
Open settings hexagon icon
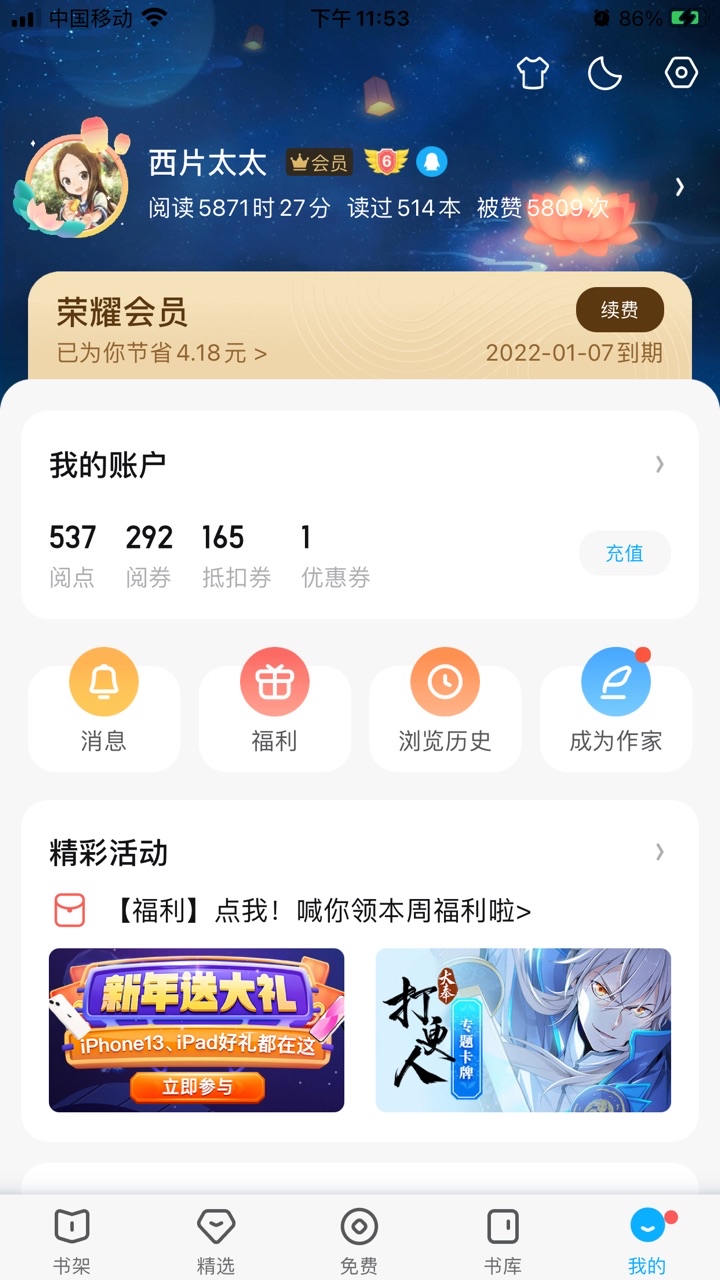point(681,73)
